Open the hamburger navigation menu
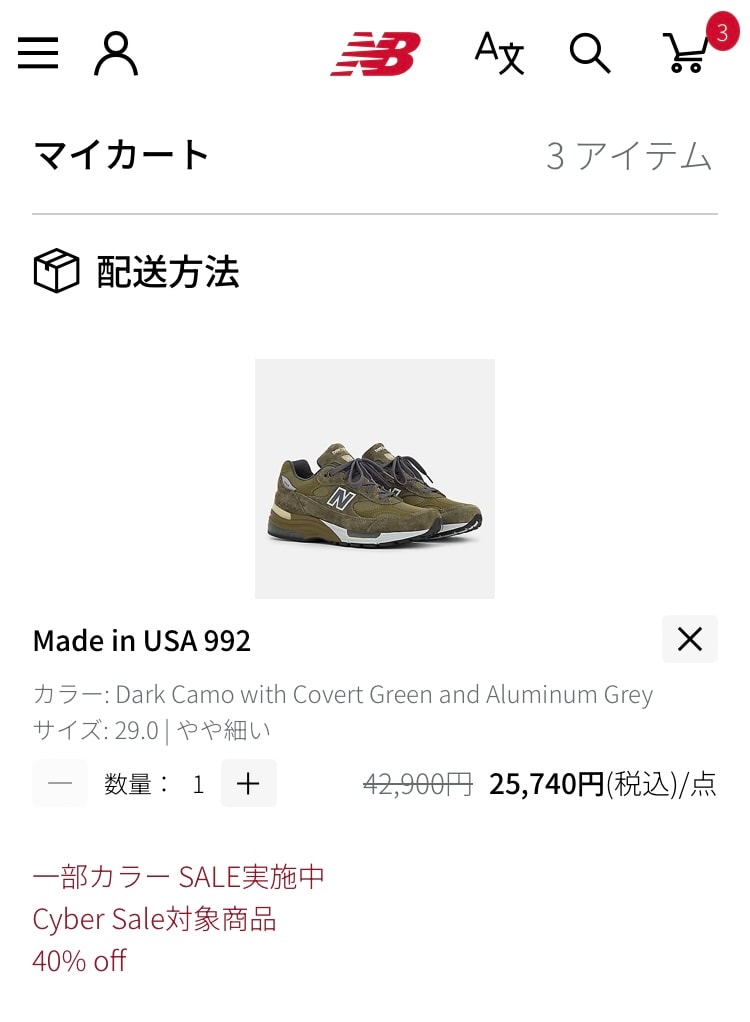The image size is (750, 1022). 38,55
